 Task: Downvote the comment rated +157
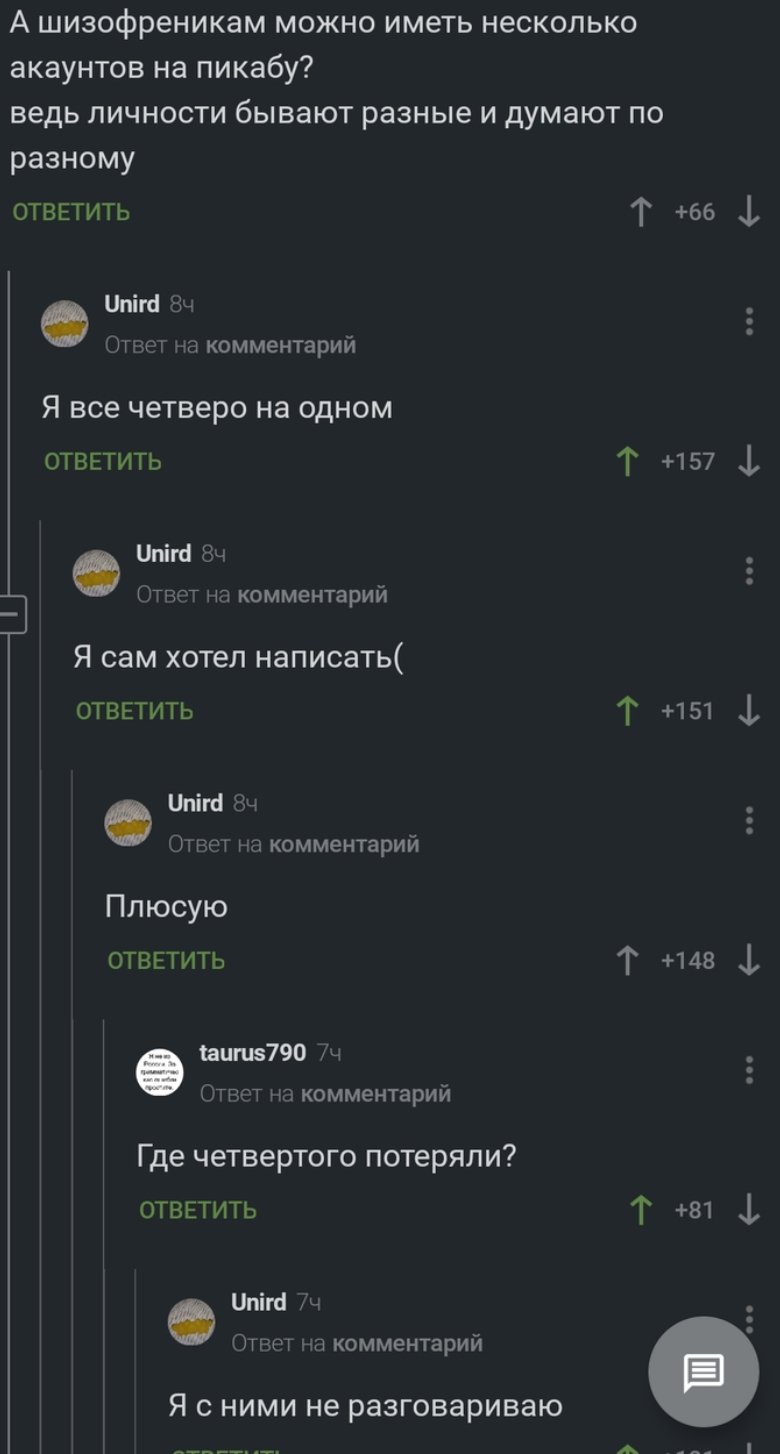point(748,461)
